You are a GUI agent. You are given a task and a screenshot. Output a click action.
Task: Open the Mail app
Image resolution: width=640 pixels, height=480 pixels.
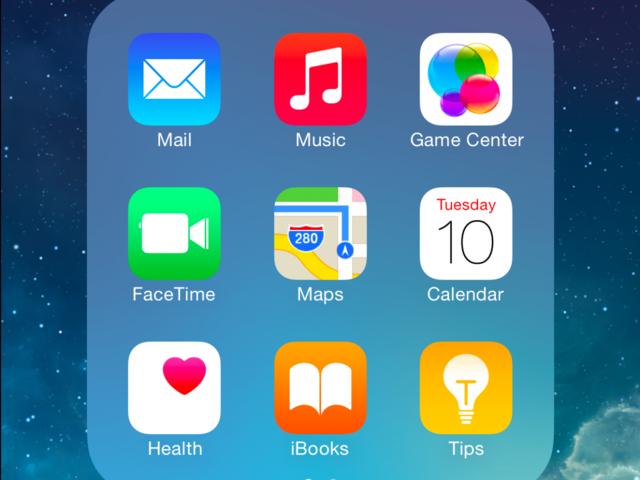click(174, 80)
